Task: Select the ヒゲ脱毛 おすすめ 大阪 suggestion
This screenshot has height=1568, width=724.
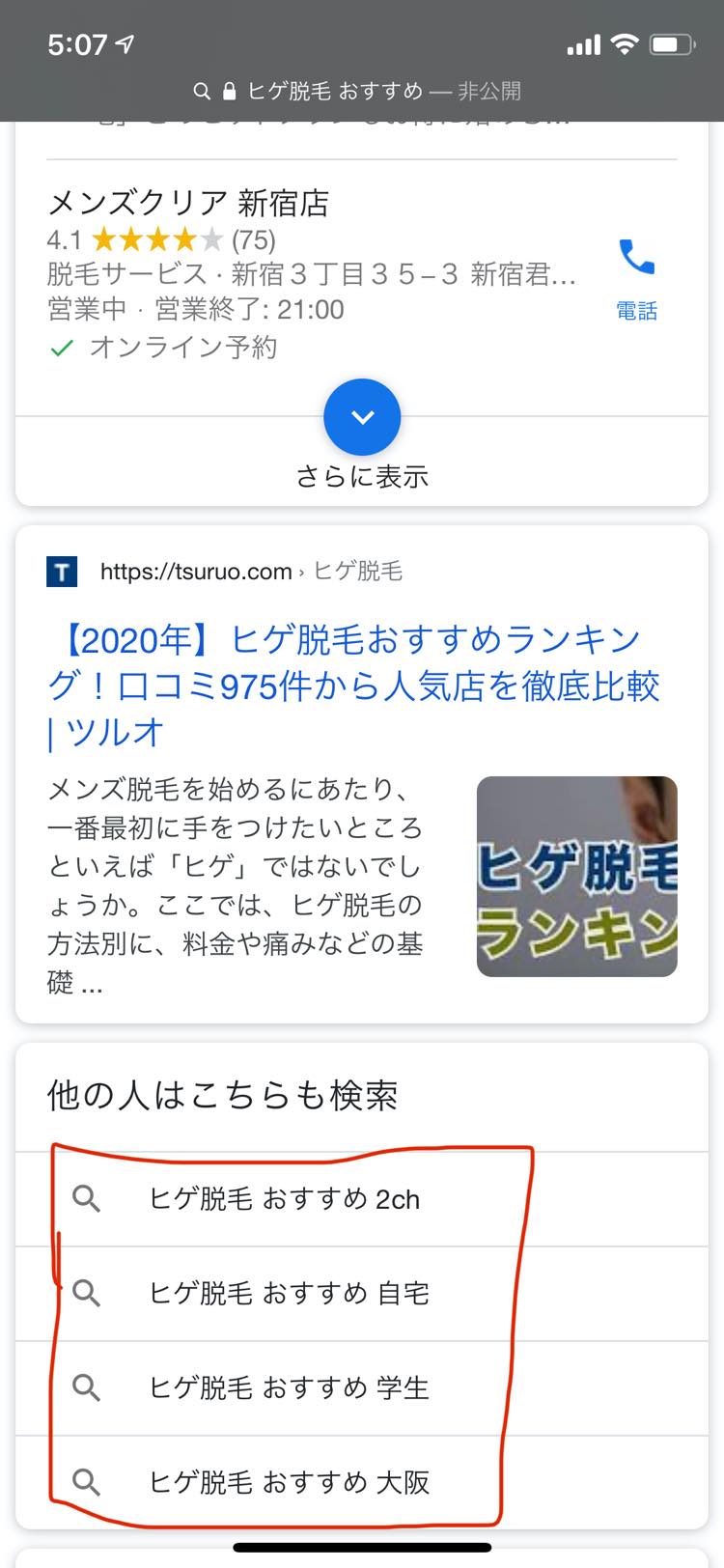Action: (x=289, y=1482)
